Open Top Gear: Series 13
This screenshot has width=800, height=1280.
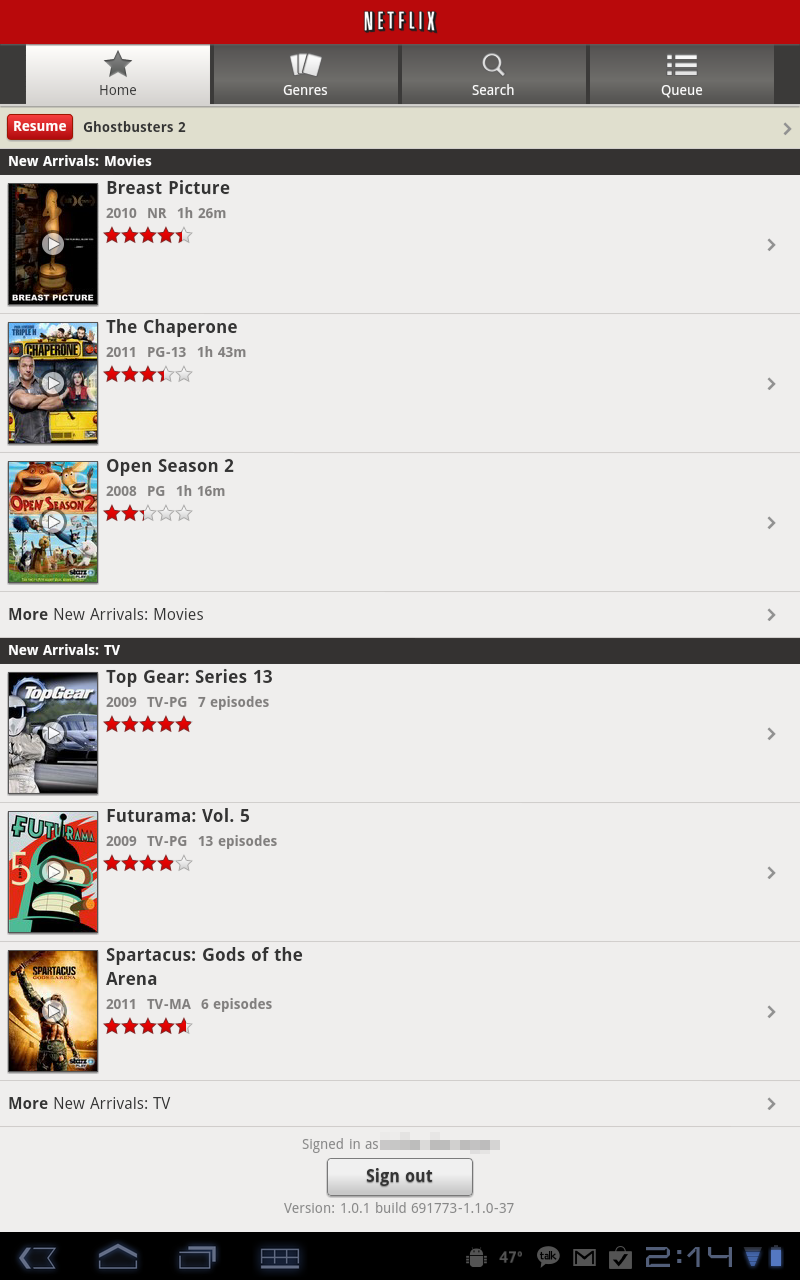point(400,733)
